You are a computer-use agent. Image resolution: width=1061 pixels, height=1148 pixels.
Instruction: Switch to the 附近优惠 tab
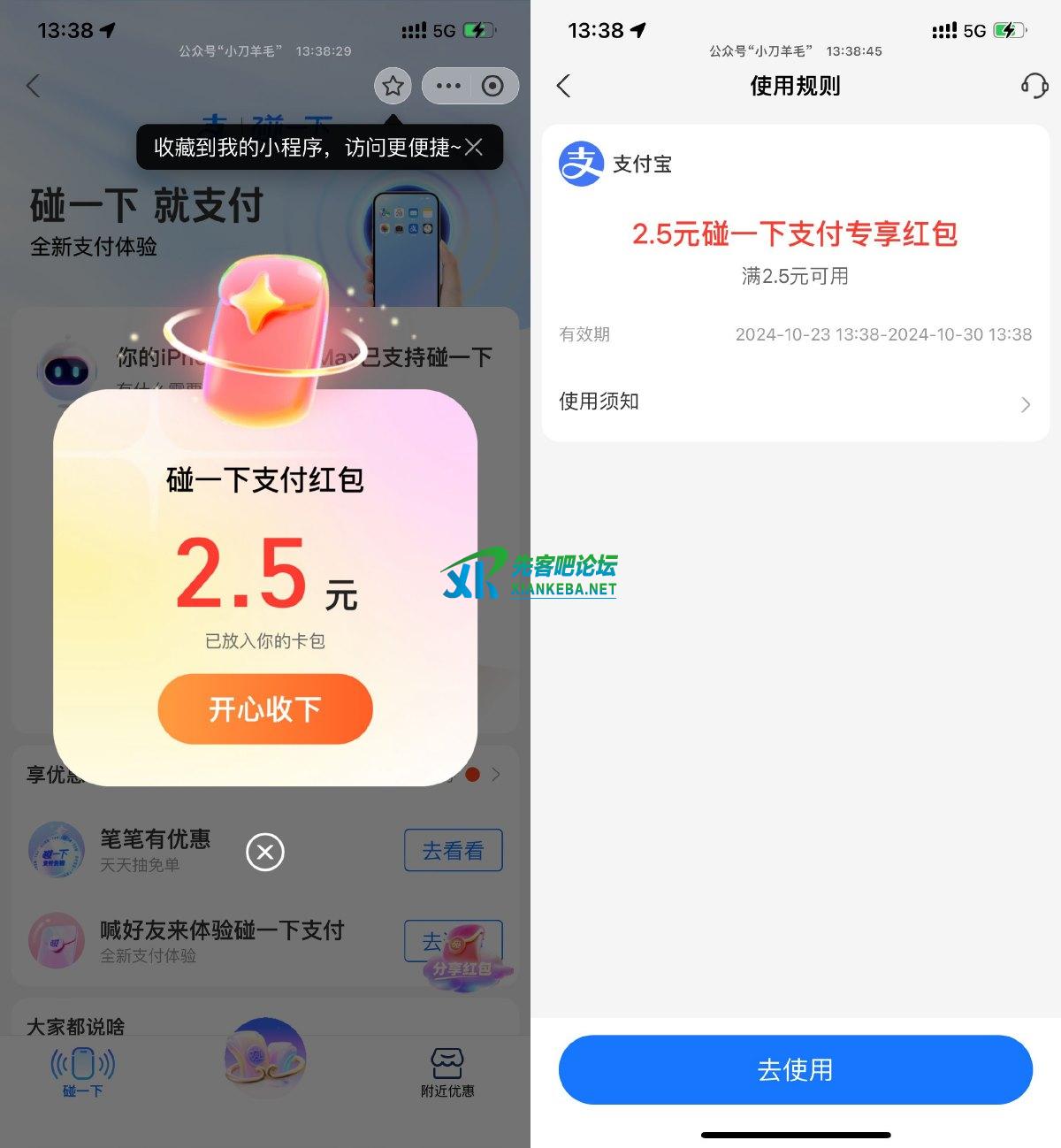(447, 1071)
